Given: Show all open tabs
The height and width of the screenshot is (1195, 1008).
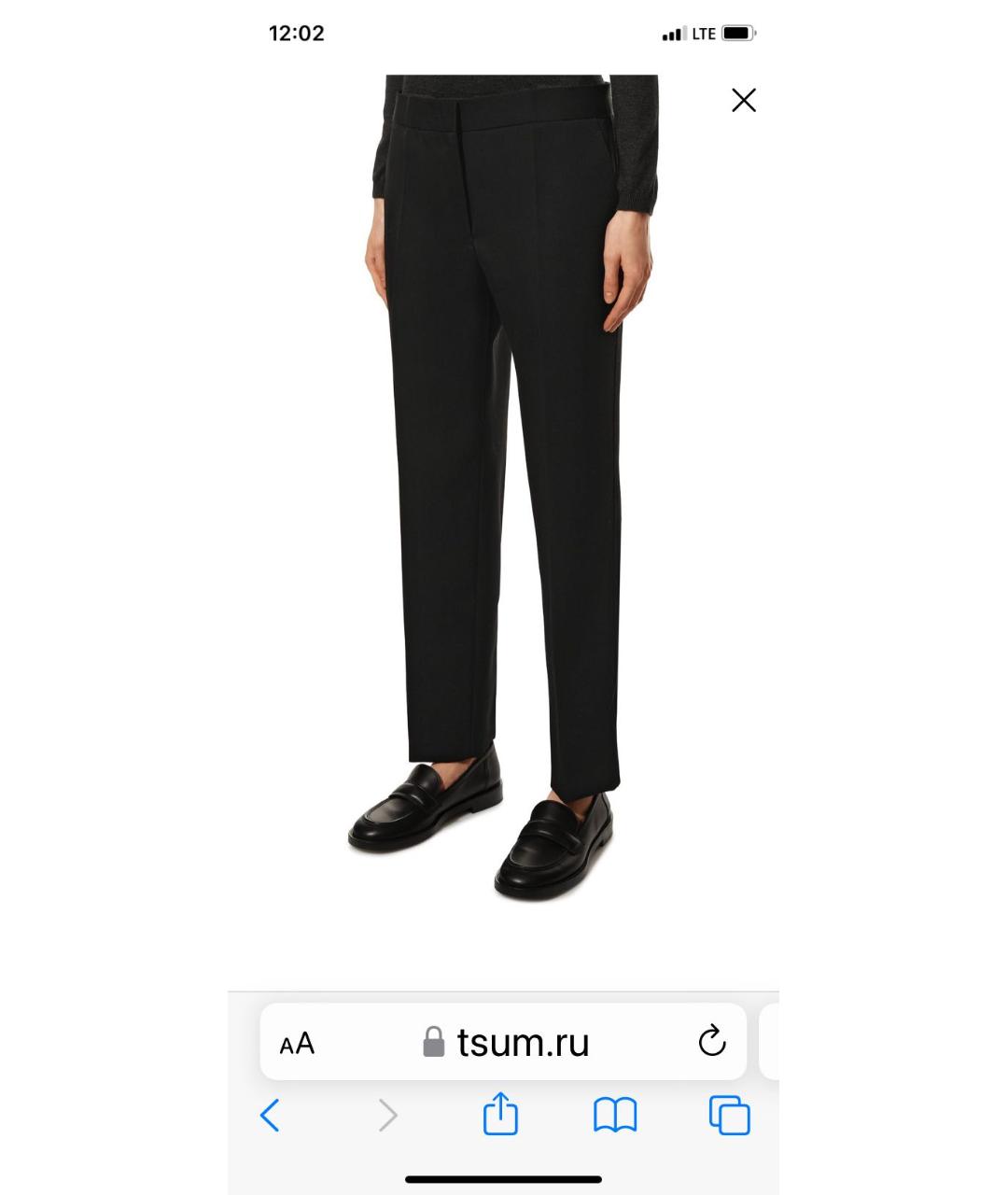Looking at the screenshot, I should (x=729, y=1115).
